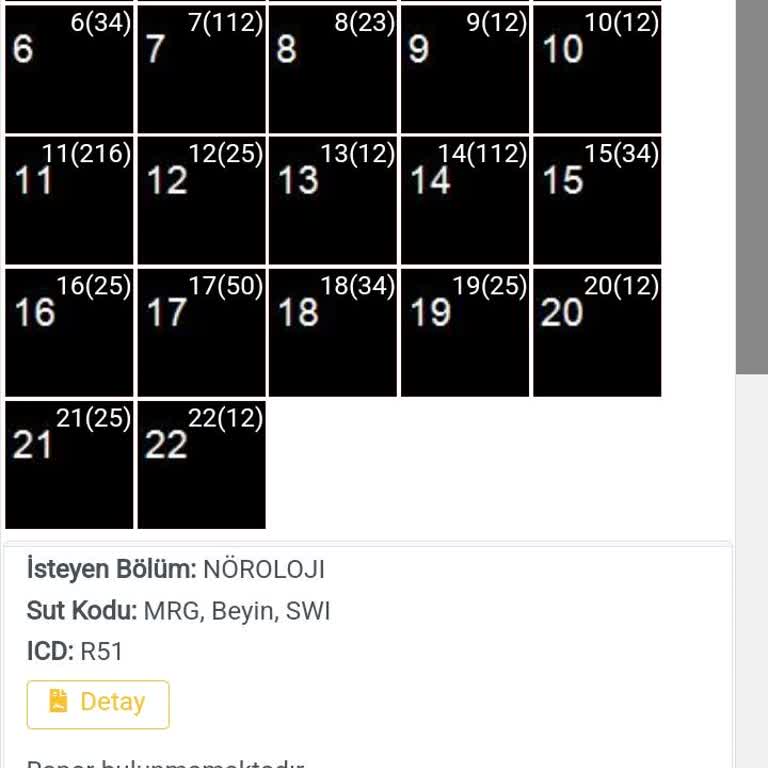Screen dimensions: 768x768
Task: Tap the Detay button
Action: pyautogui.click(x=98, y=704)
